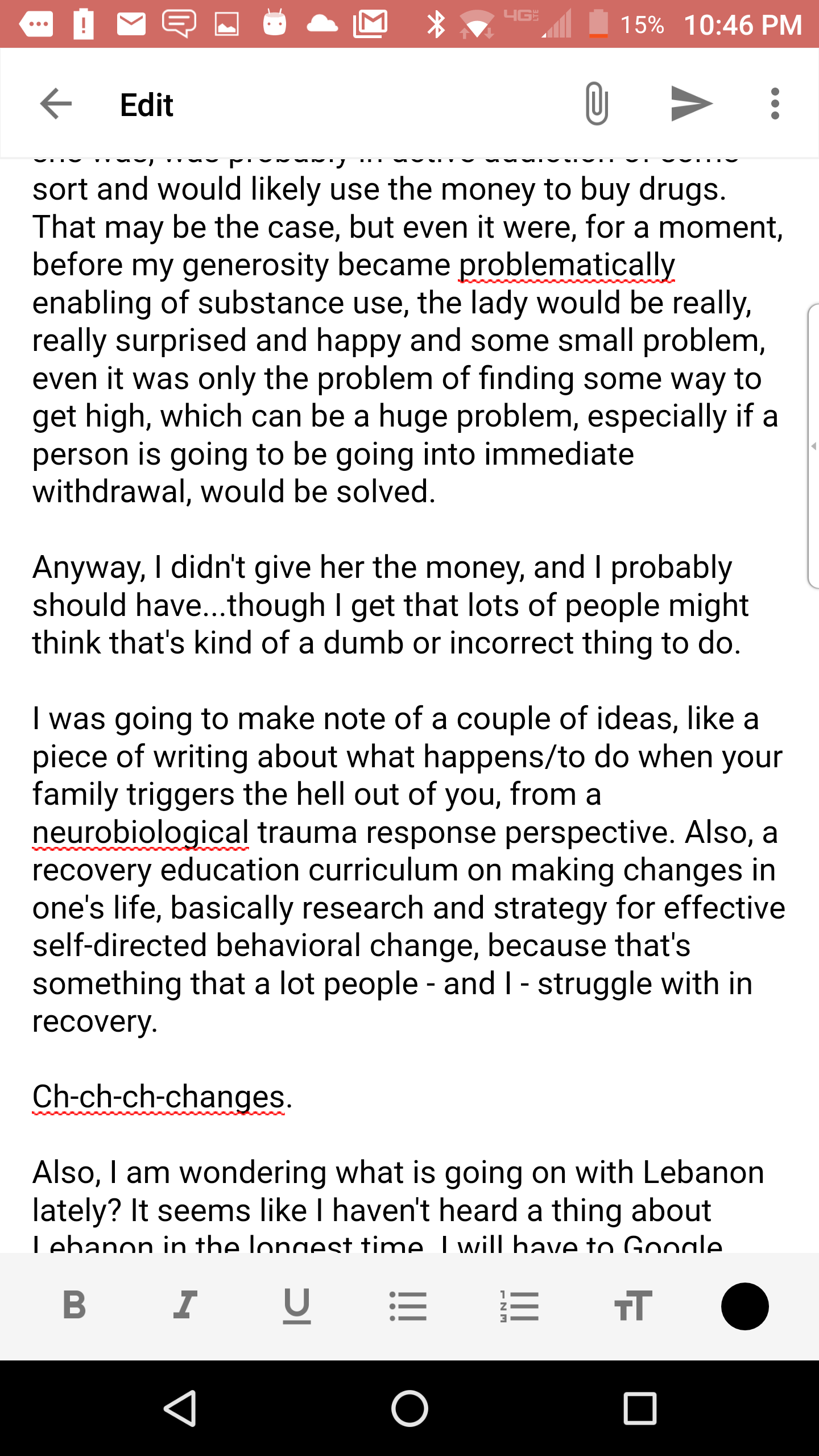The height and width of the screenshot is (1456, 819).
Task: Go back using the arrow beside Edit
Action: point(56,104)
